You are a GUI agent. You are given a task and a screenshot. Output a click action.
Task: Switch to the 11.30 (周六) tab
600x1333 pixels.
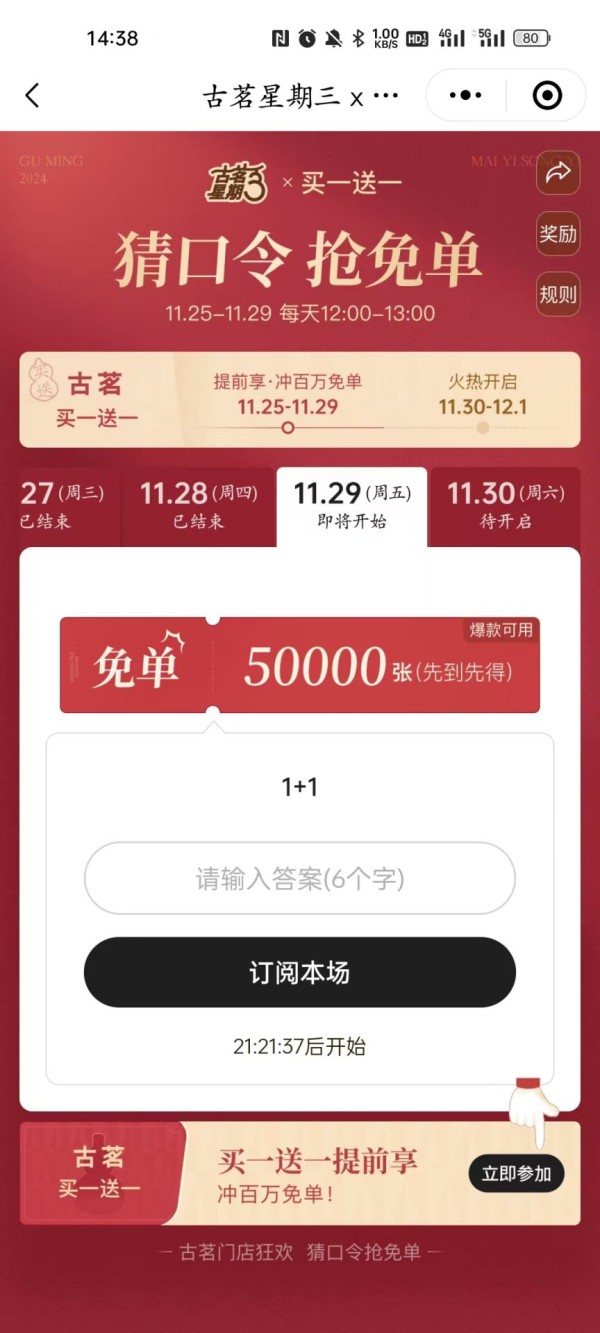pyautogui.click(x=505, y=506)
